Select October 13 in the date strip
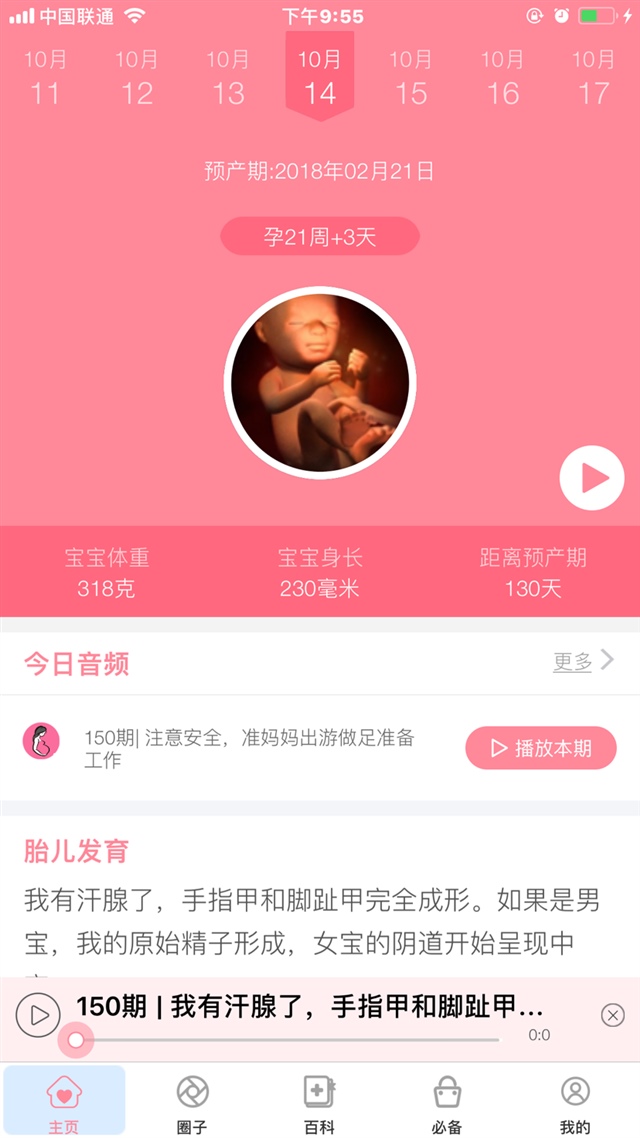The width and height of the screenshot is (640, 1138). pyautogui.click(x=228, y=78)
